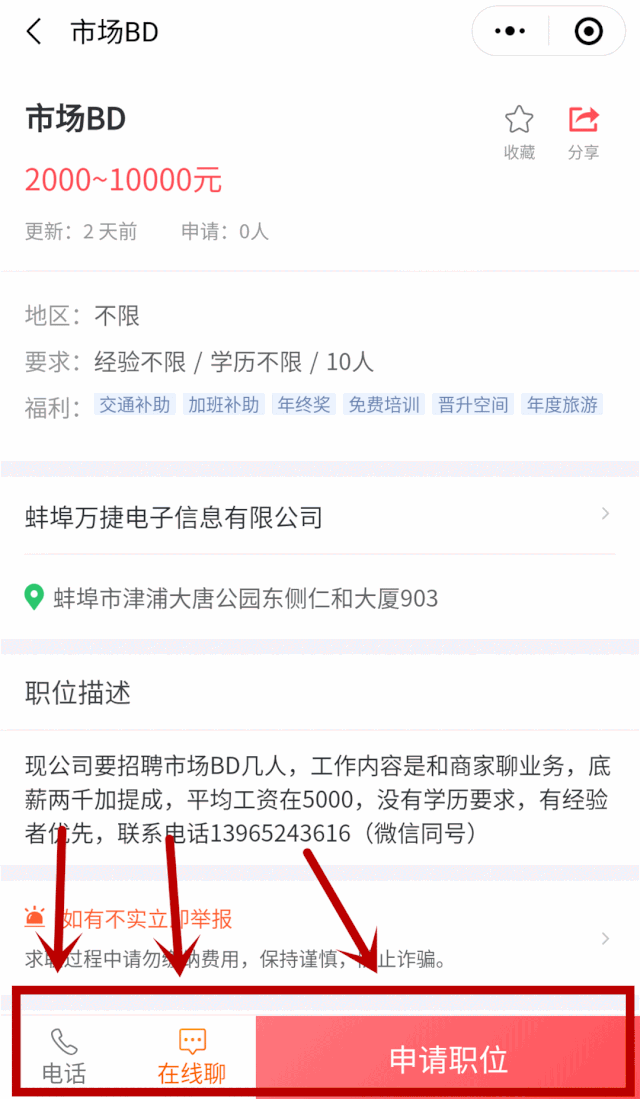Open 蚌埠万捷电子信息有限公司 company page
This screenshot has width=640, height=1099.
pyautogui.click(x=320, y=517)
